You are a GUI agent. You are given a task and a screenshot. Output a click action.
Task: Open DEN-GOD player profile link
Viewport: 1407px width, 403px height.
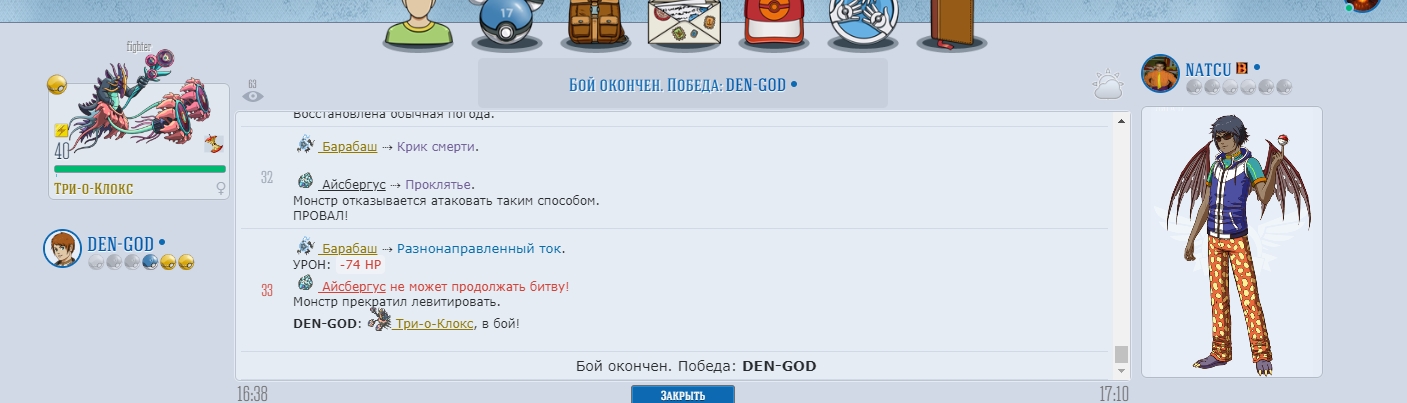tap(120, 244)
